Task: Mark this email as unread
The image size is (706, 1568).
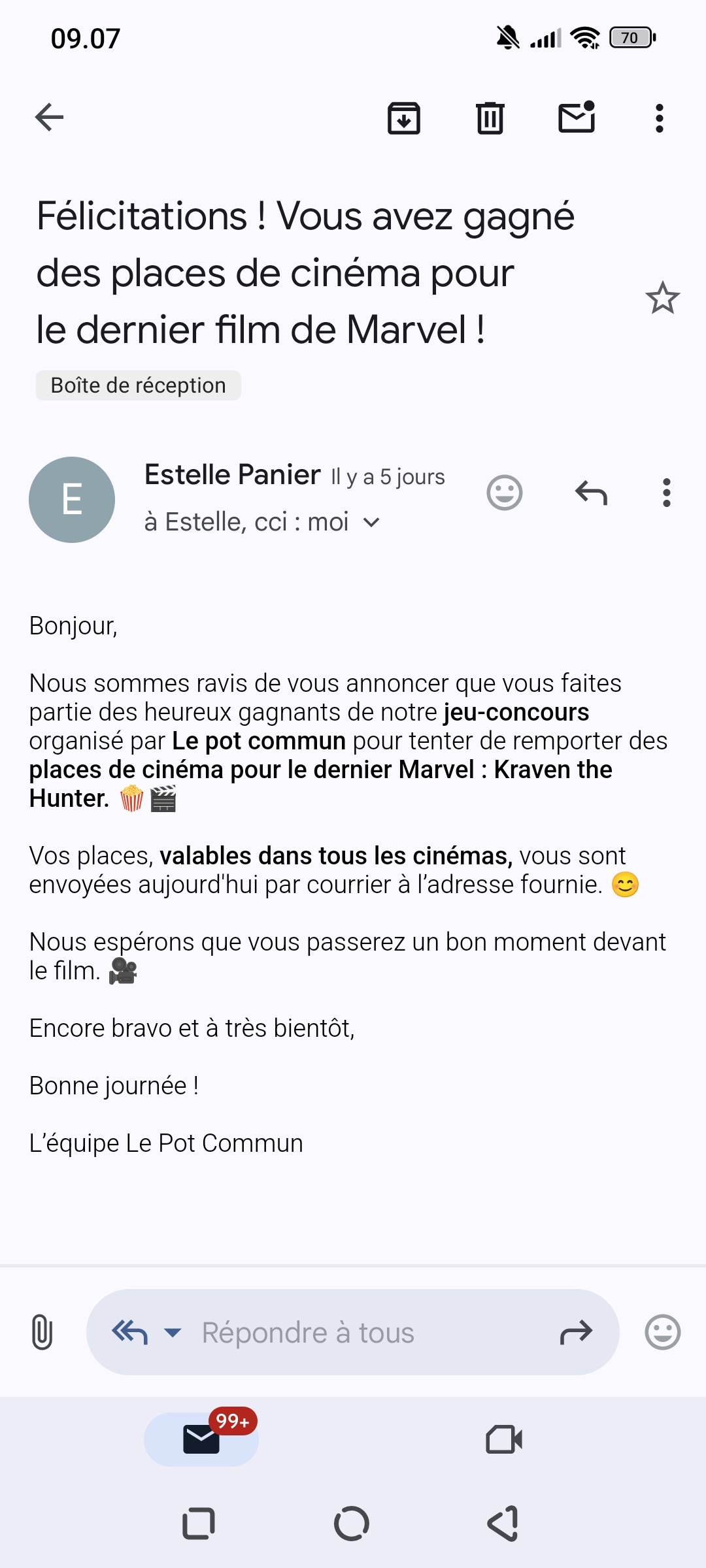Action: (x=577, y=117)
